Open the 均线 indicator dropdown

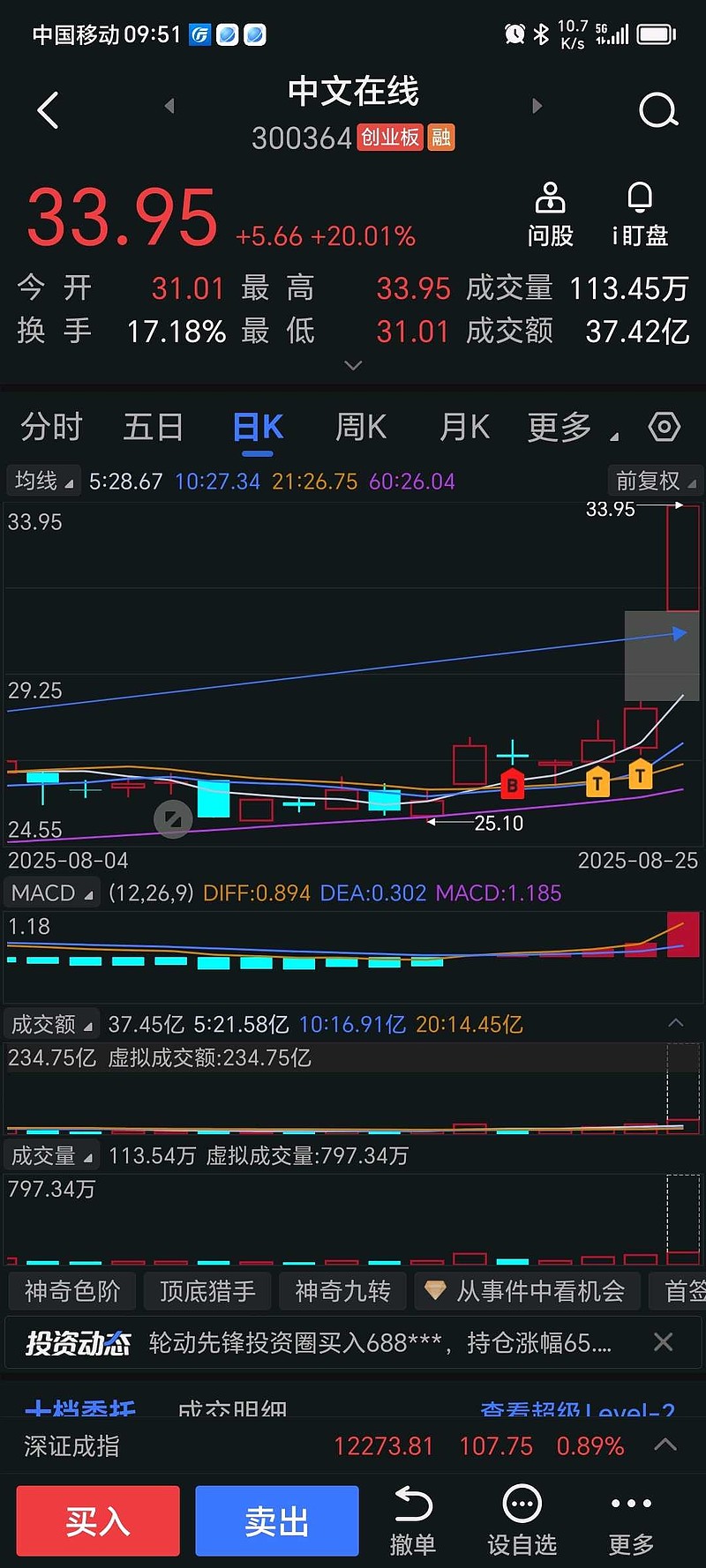coord(43,481)
